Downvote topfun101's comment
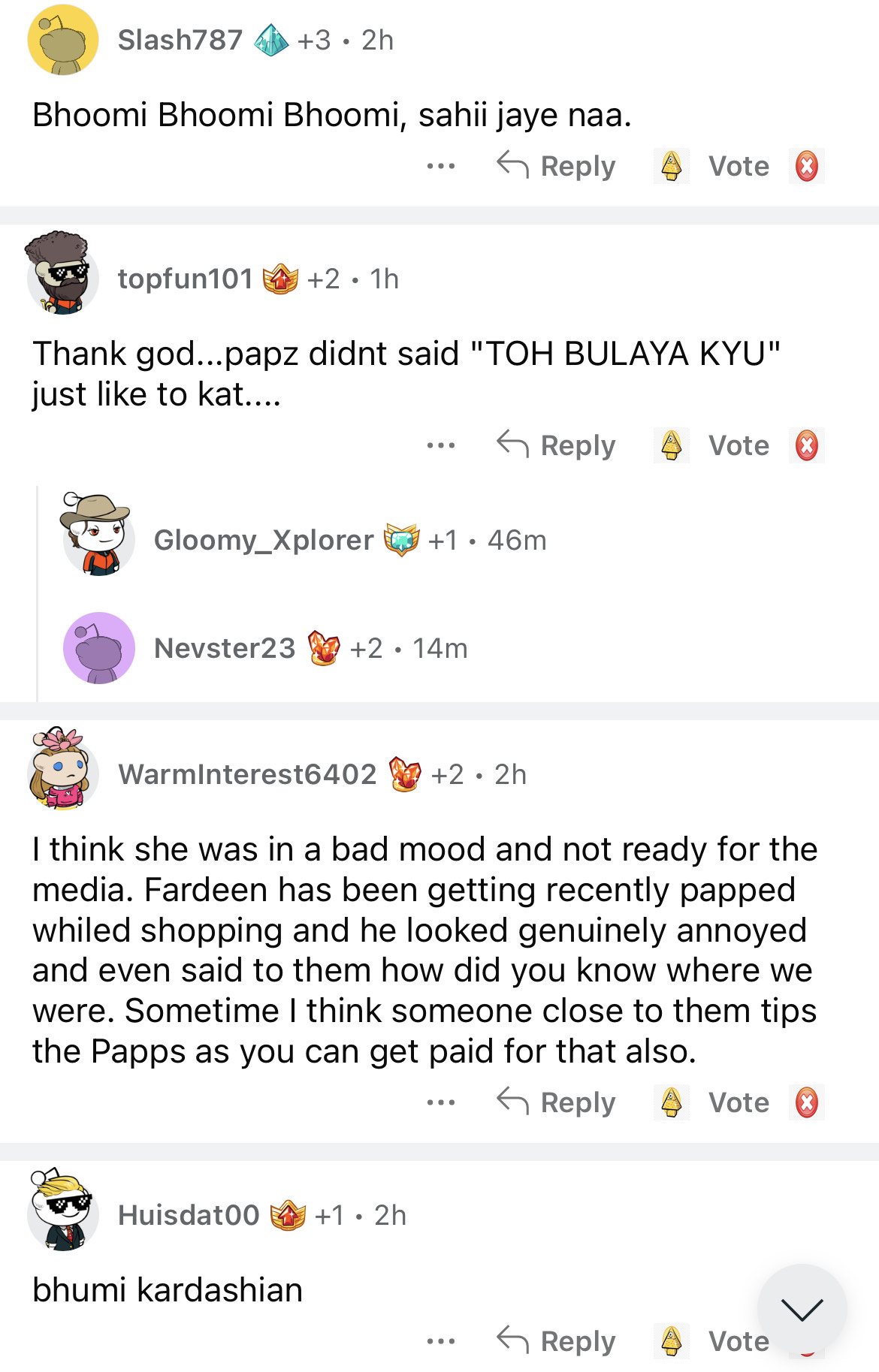879x1372 pixels. coord(806,445)
